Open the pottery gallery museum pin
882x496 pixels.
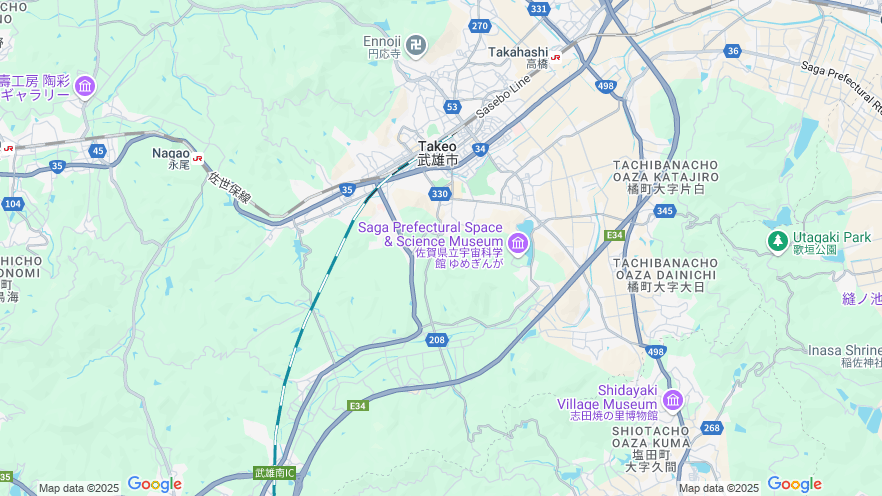[84, 87]
